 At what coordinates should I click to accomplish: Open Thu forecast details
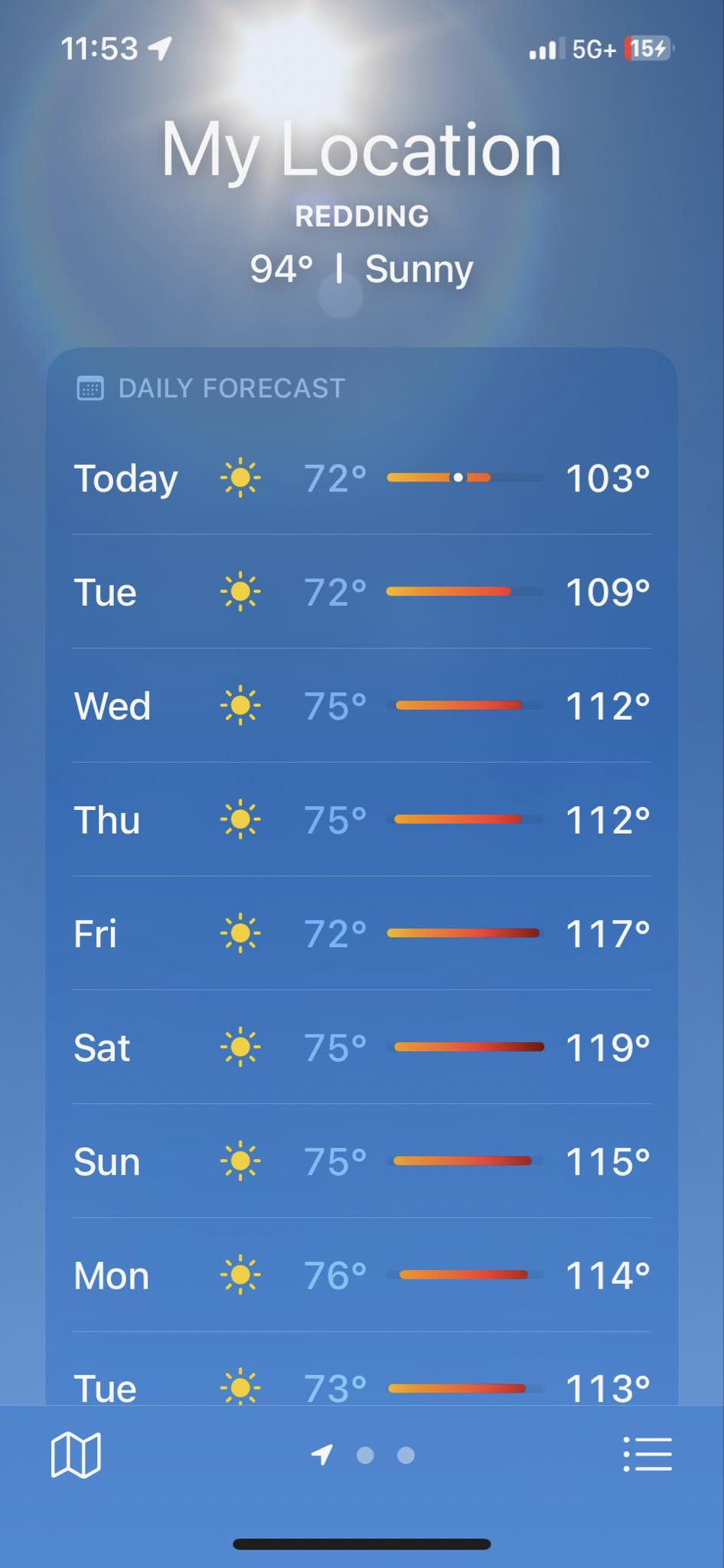(361, 820)
